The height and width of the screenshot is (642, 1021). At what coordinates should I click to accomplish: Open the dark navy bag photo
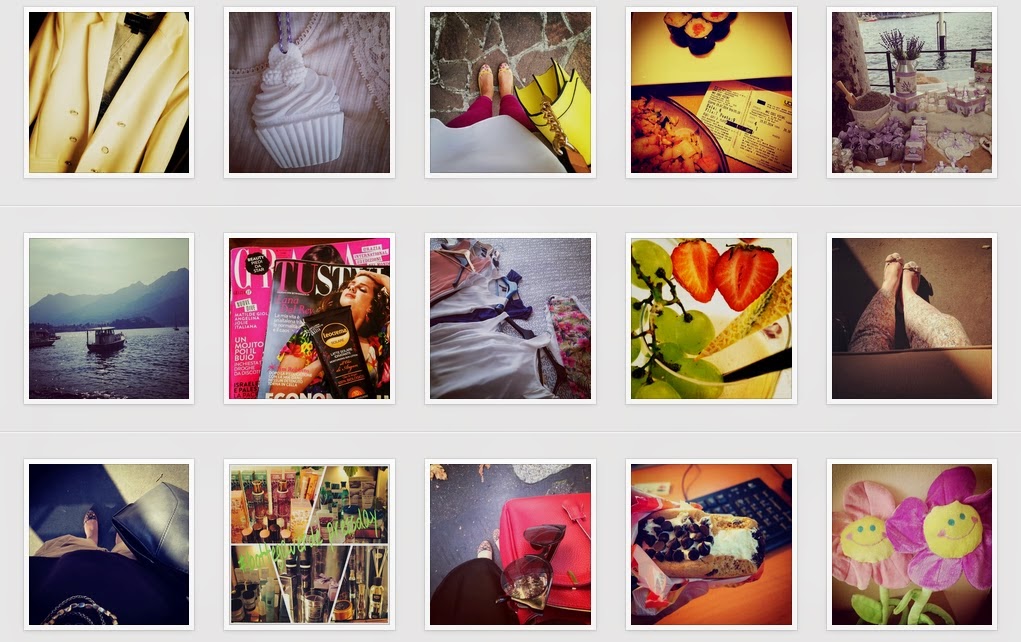pos(109,545)
